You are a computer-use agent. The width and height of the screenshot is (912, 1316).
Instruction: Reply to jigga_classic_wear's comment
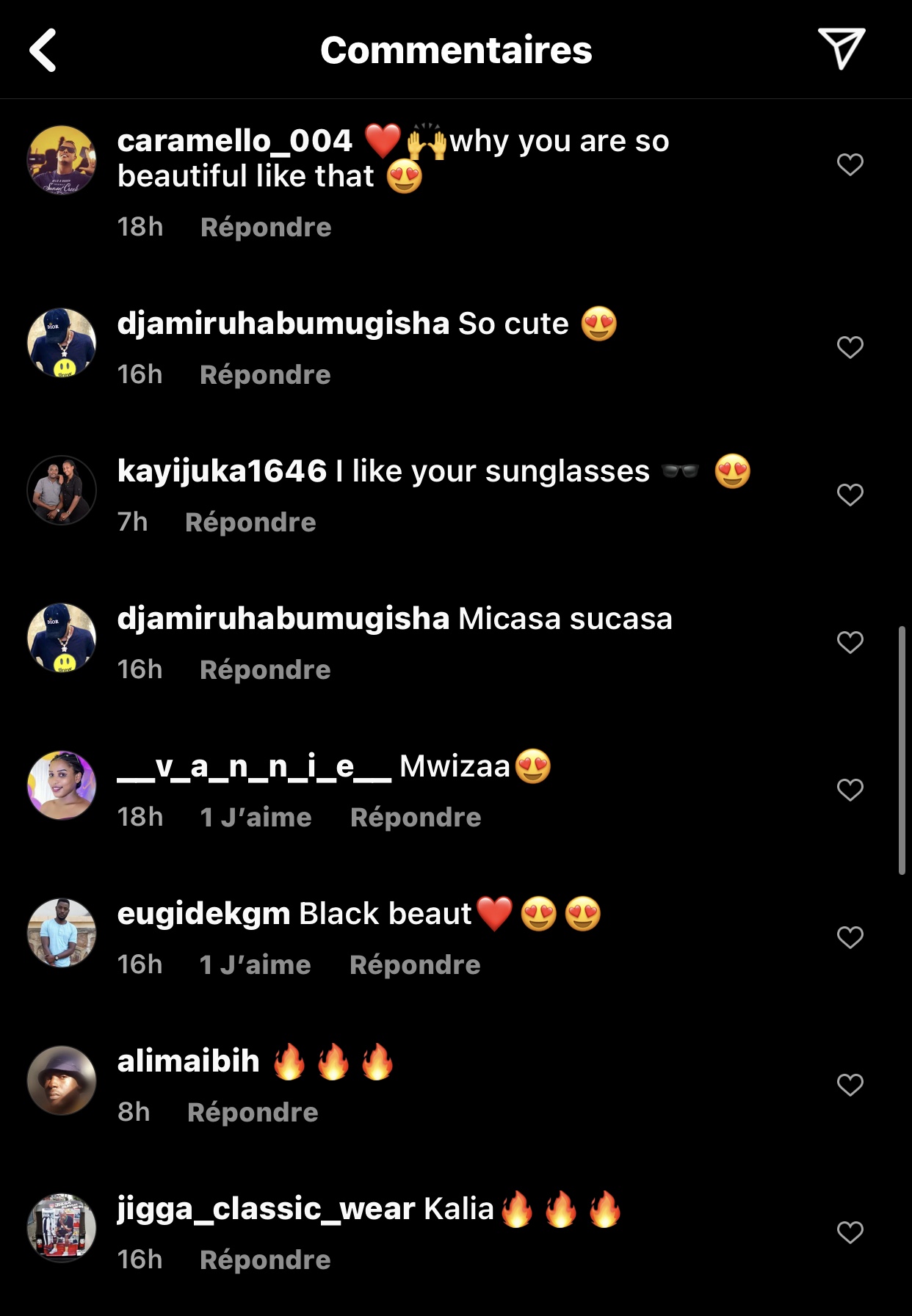265,1260
